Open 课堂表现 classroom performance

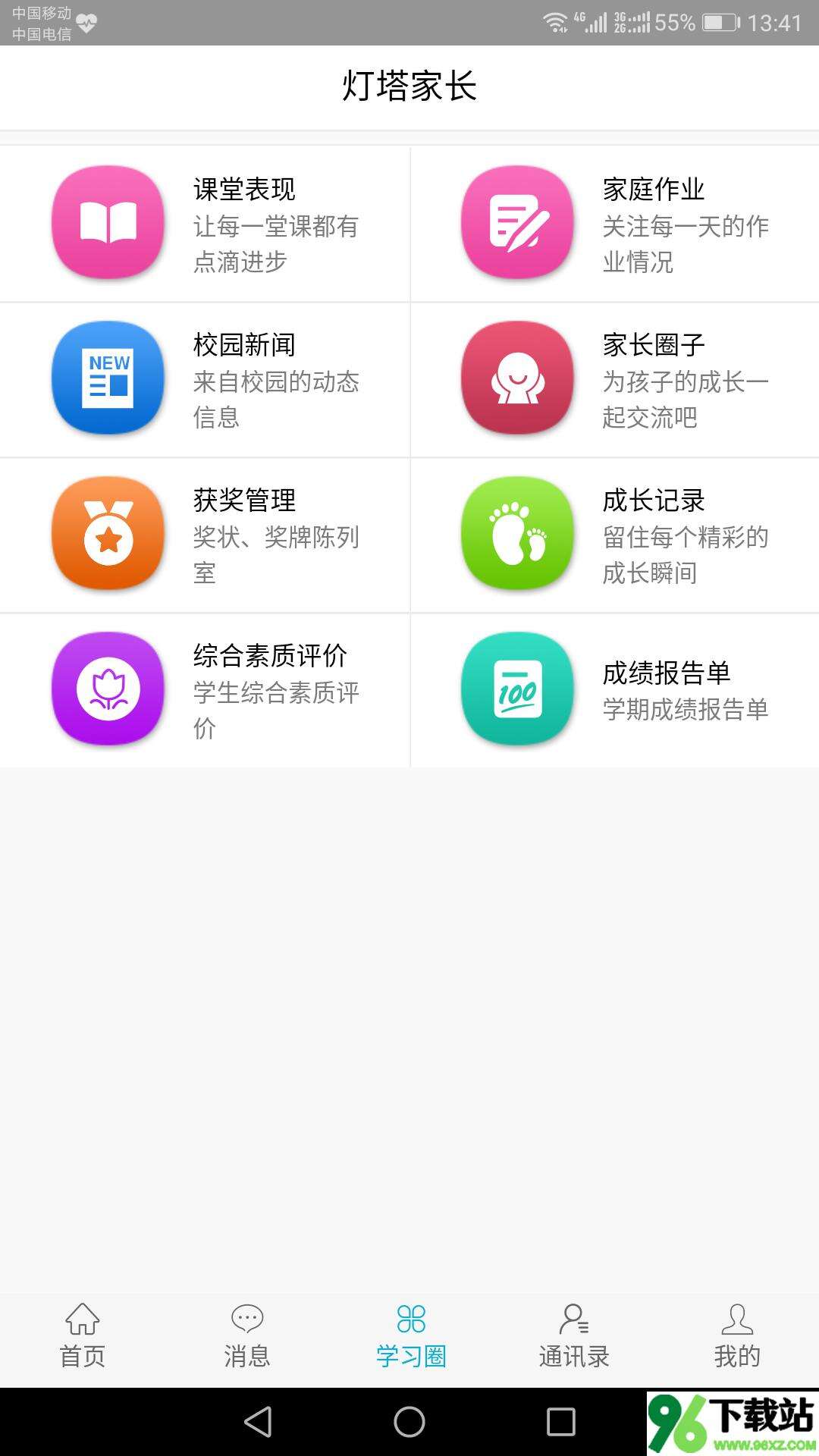coord(205,224)
